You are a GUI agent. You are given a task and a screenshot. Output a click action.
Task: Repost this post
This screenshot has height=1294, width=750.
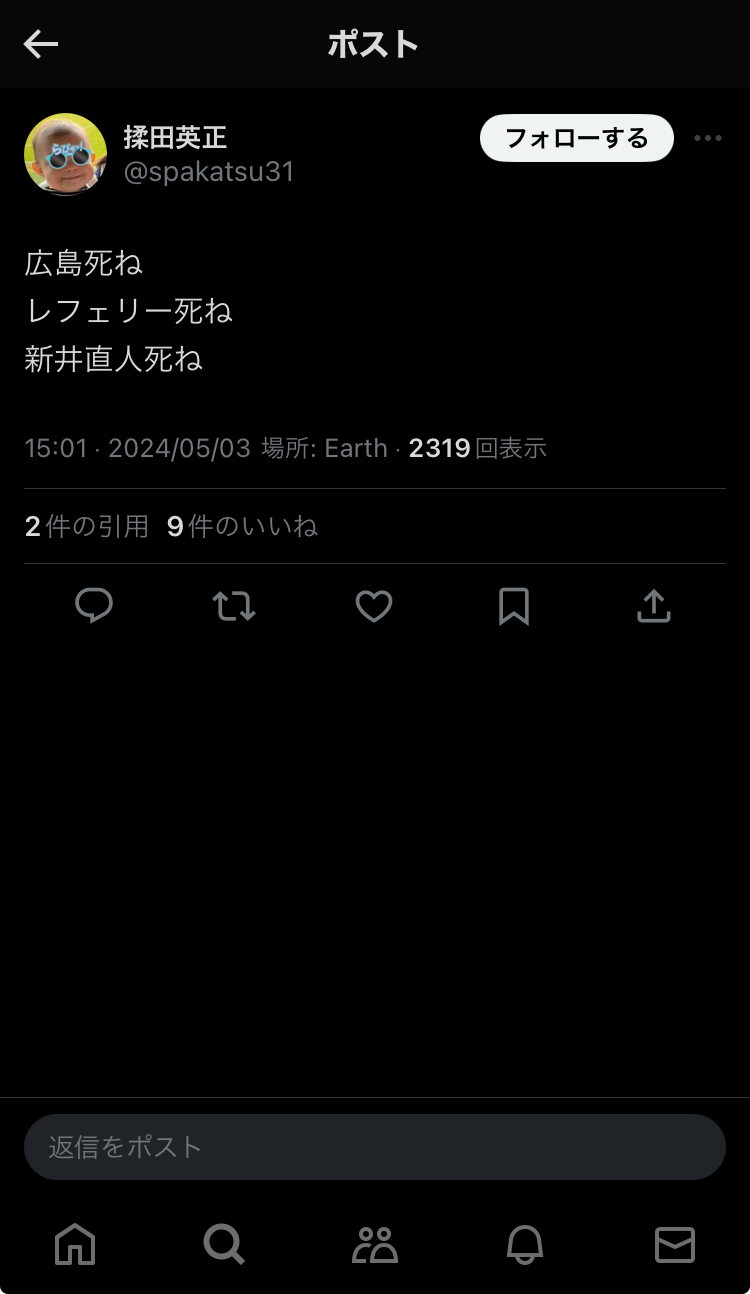pyautogui.click(x=234, y=606)
